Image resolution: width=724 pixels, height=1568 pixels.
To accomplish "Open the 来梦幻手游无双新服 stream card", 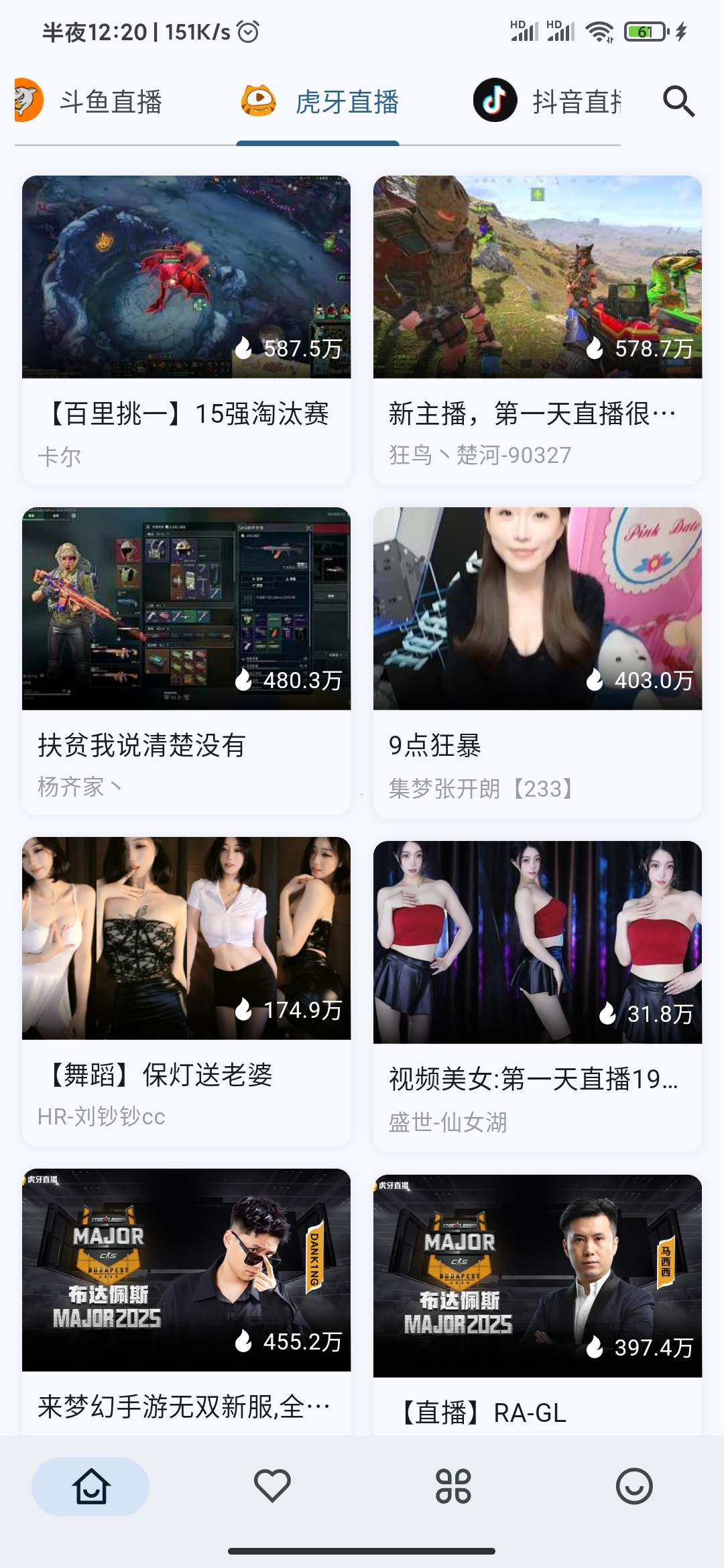I will point(186,1300).
